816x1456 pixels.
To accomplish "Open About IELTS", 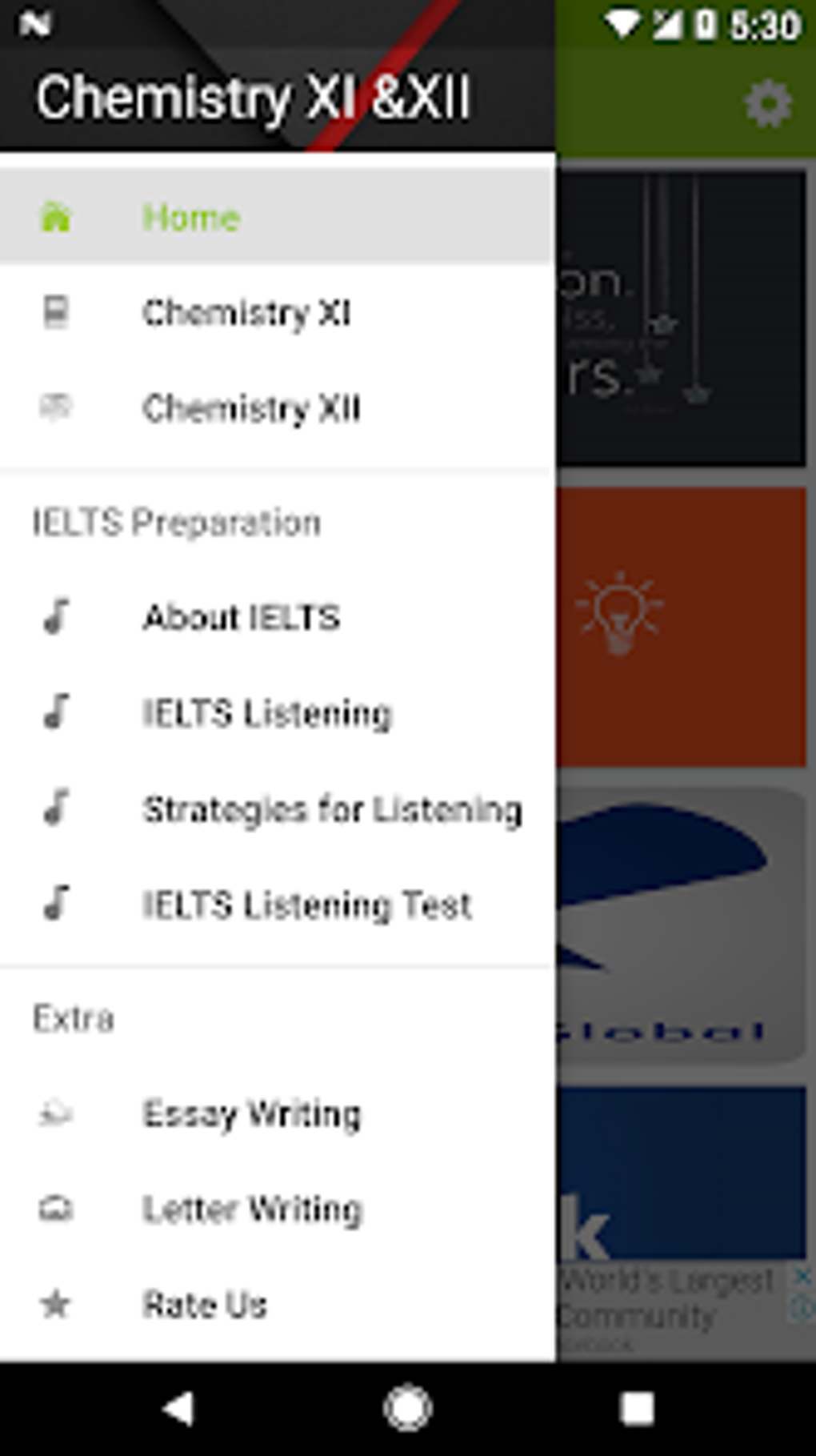I will pyautogui.click(x=278, y=617).
